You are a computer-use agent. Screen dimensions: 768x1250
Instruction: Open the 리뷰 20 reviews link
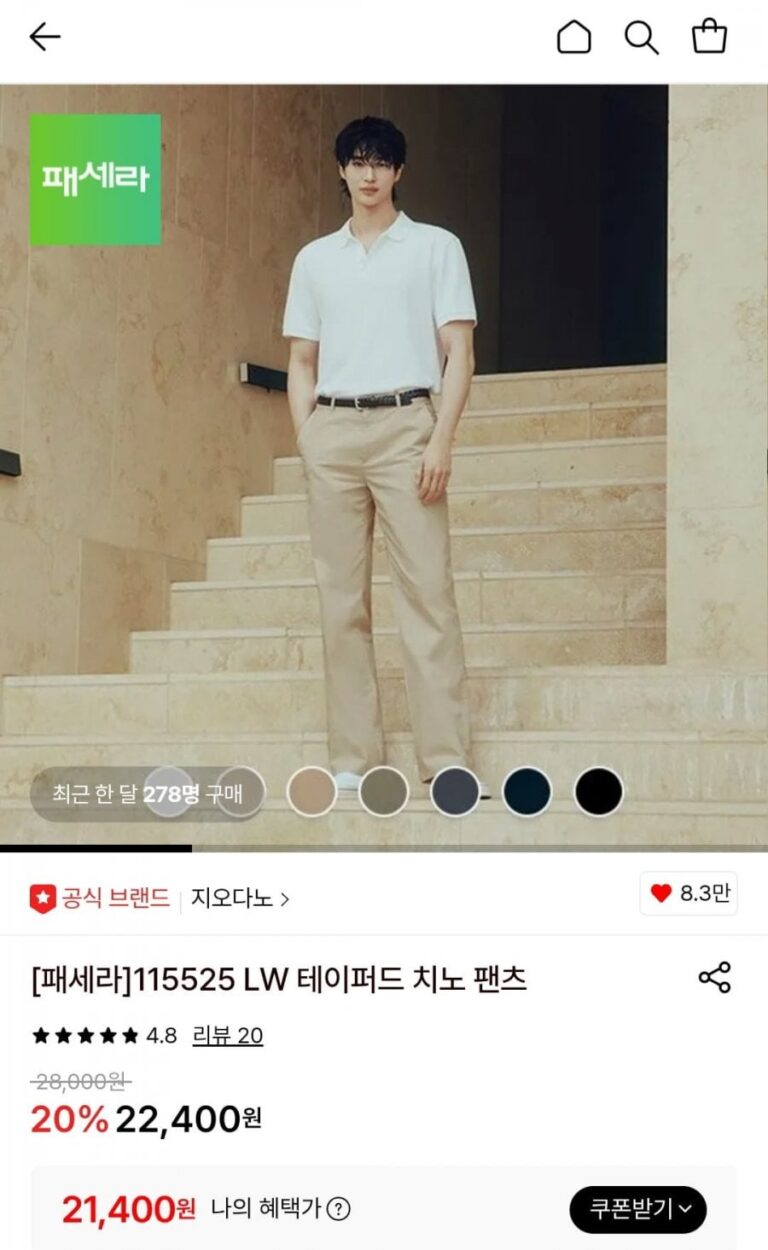pyautogui.click(x=228, y=1036)
